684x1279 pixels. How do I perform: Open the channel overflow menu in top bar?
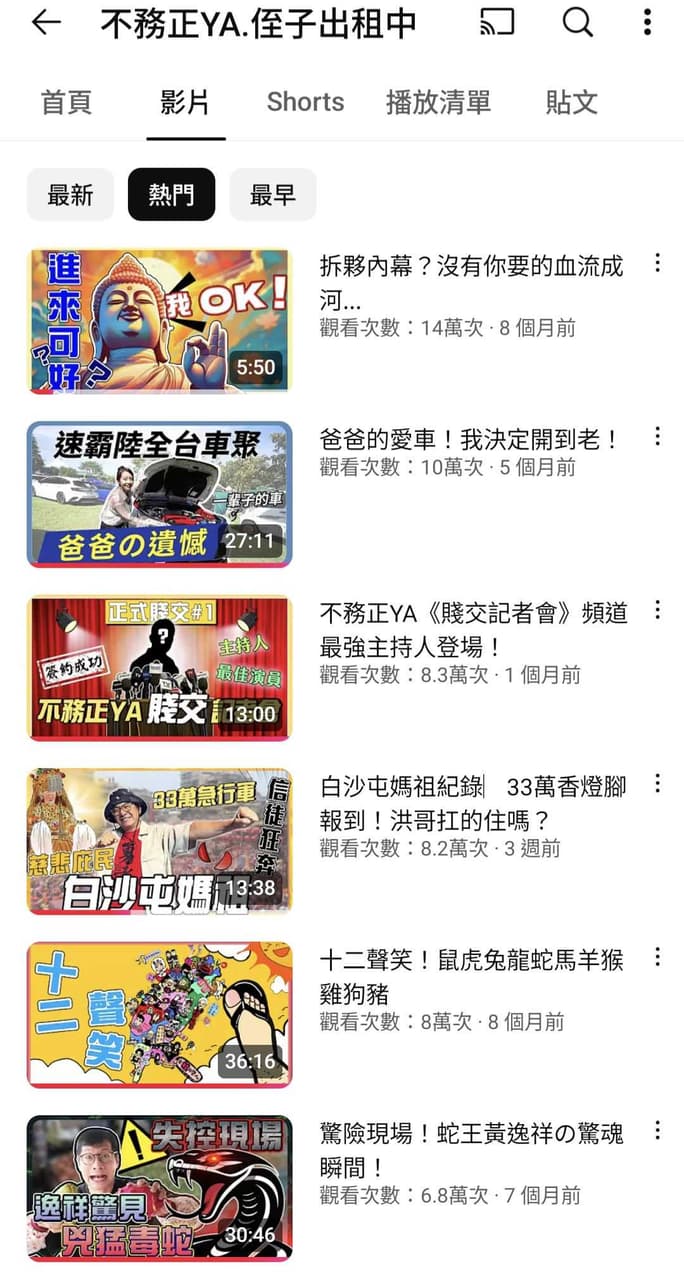coord(648,22)
